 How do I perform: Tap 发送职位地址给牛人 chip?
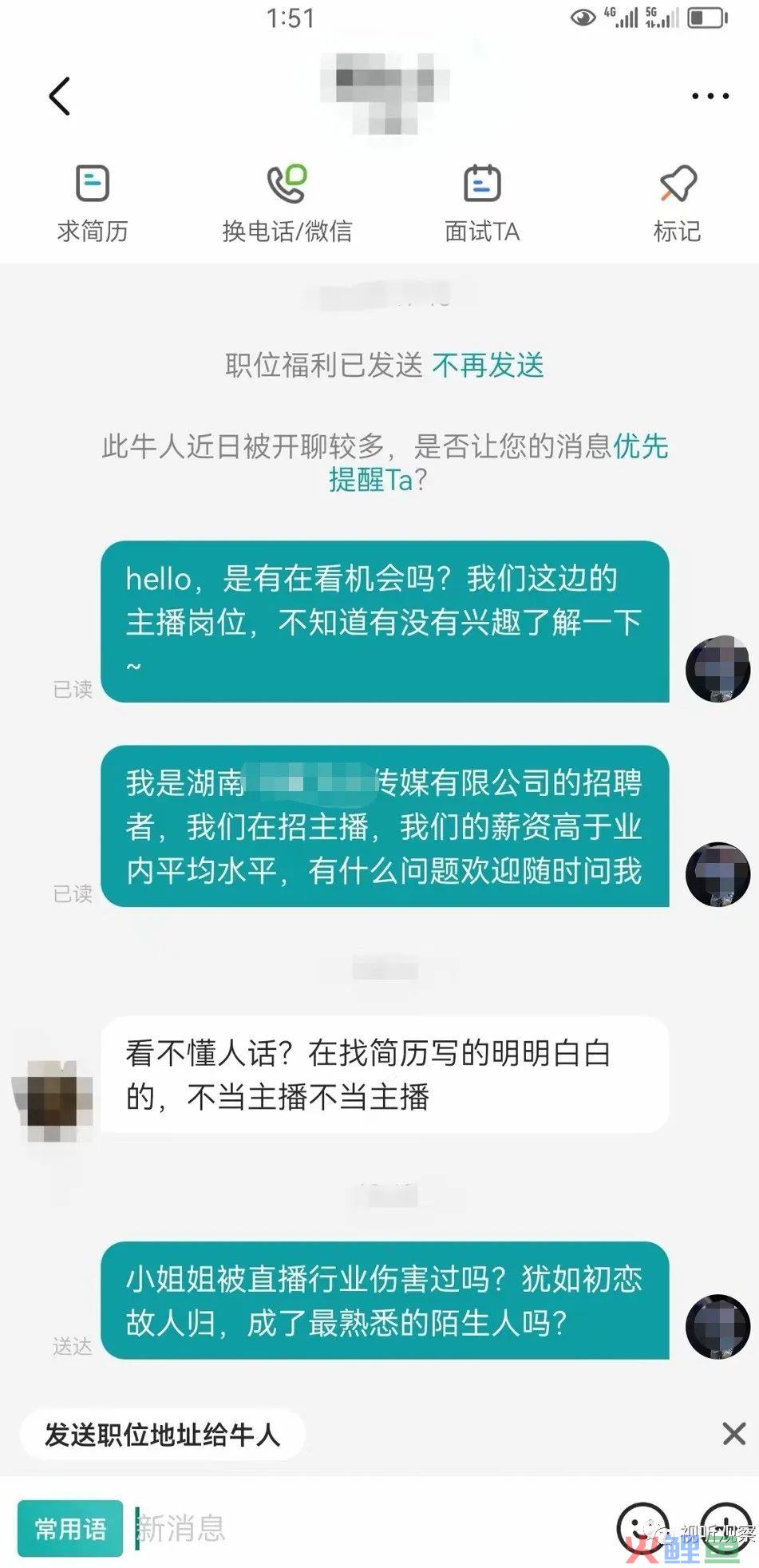(162, 1435)
